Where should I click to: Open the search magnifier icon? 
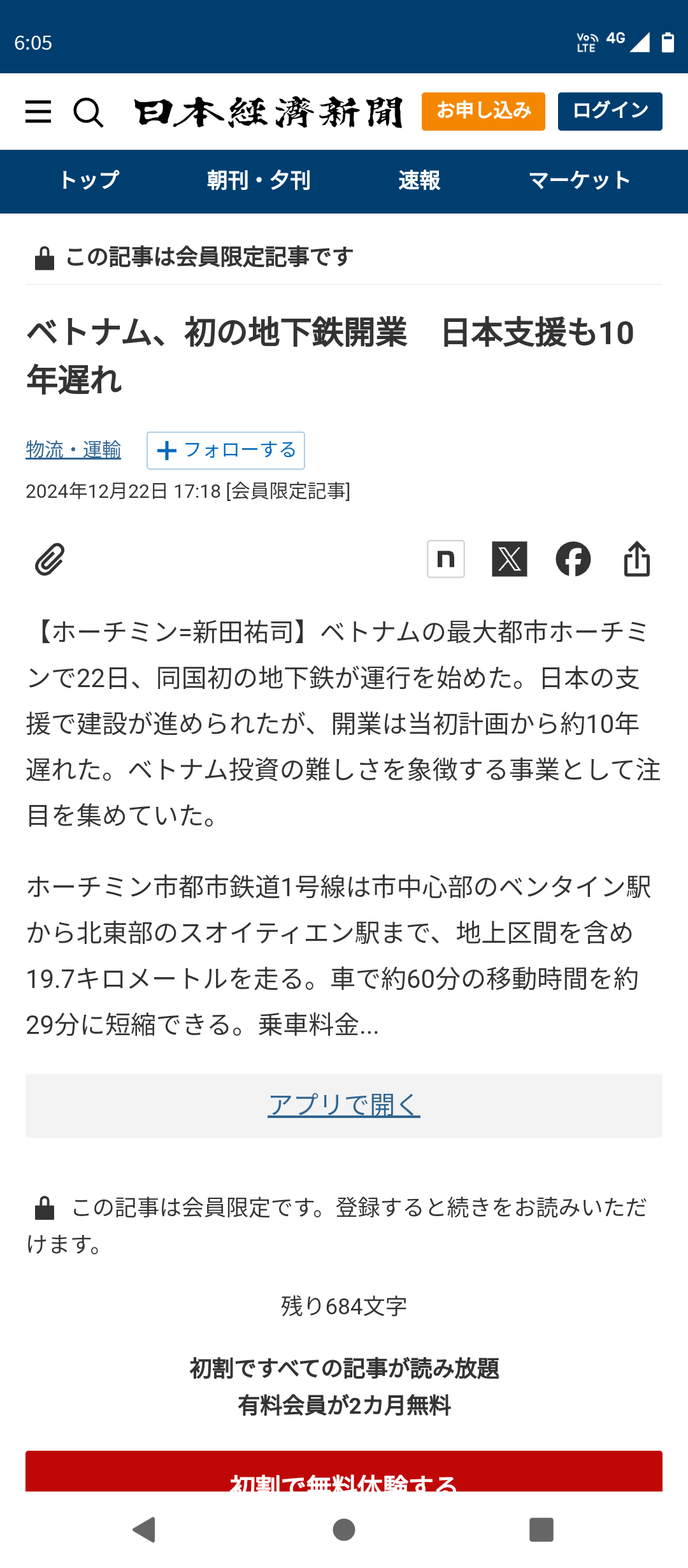(x=88, y=113)
